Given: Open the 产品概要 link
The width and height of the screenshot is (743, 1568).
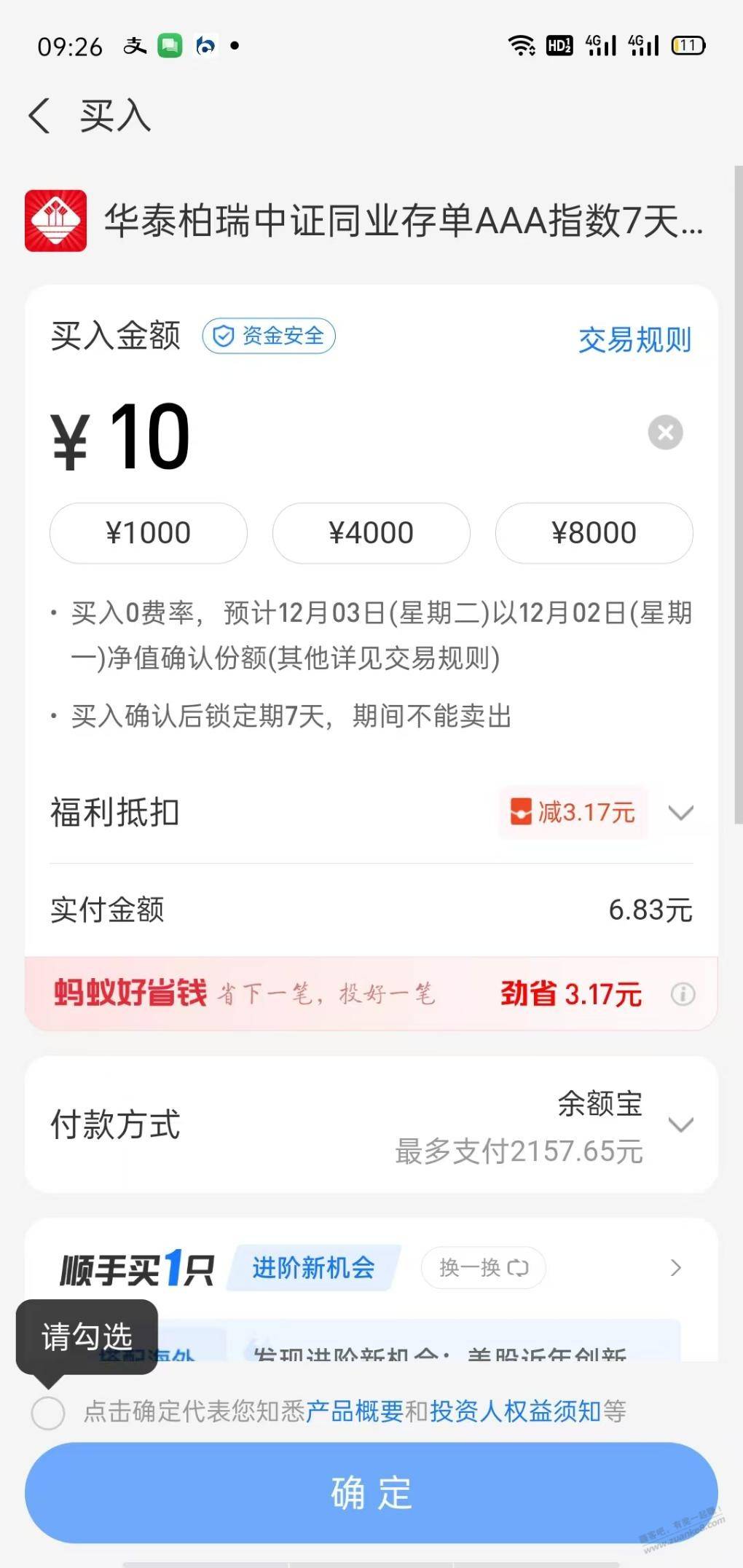Looking at the screenshot, I should click(x=354, y=1411).
